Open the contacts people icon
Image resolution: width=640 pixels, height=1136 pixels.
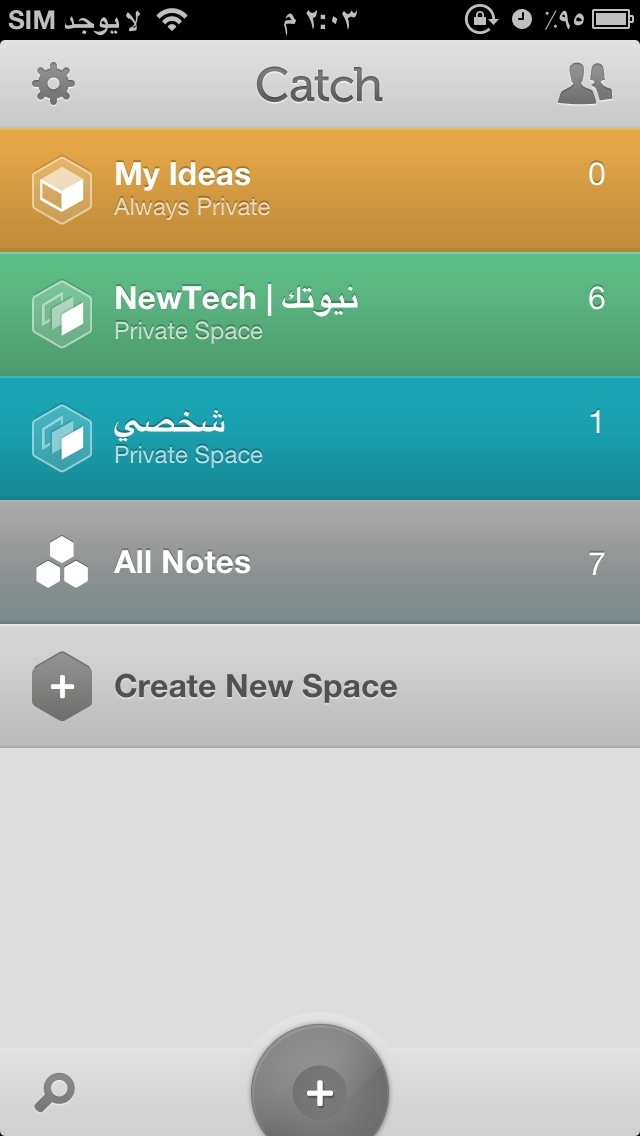point(585,85)
